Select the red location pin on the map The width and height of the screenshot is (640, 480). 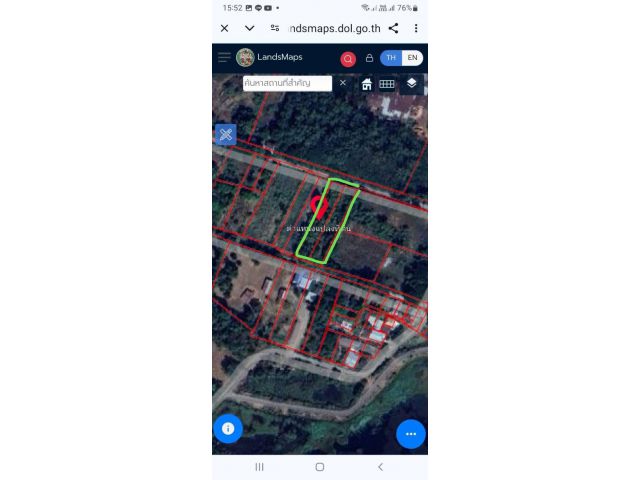click(x=319, y=207)
